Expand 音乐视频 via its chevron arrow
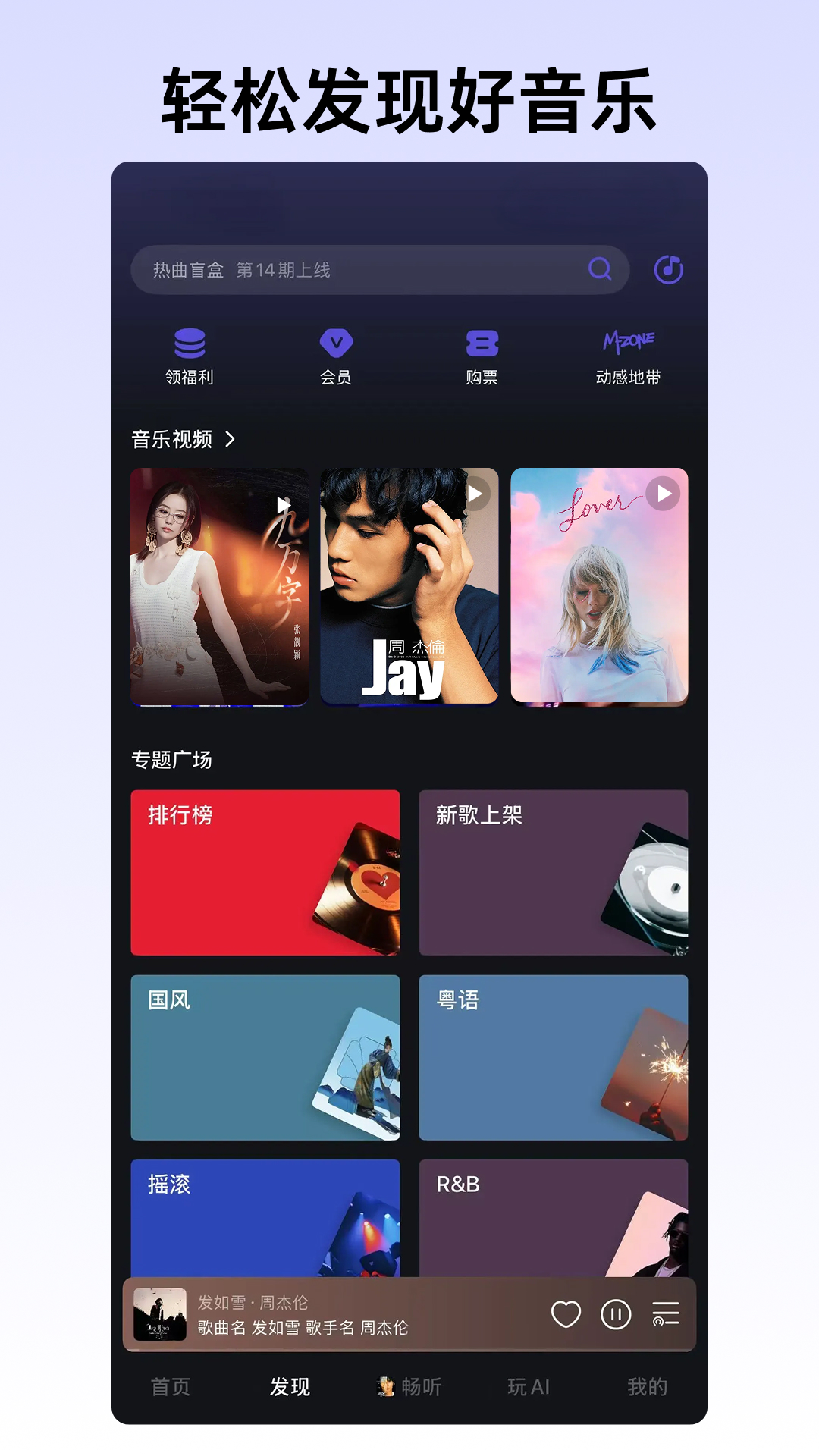 click(231, 439)
